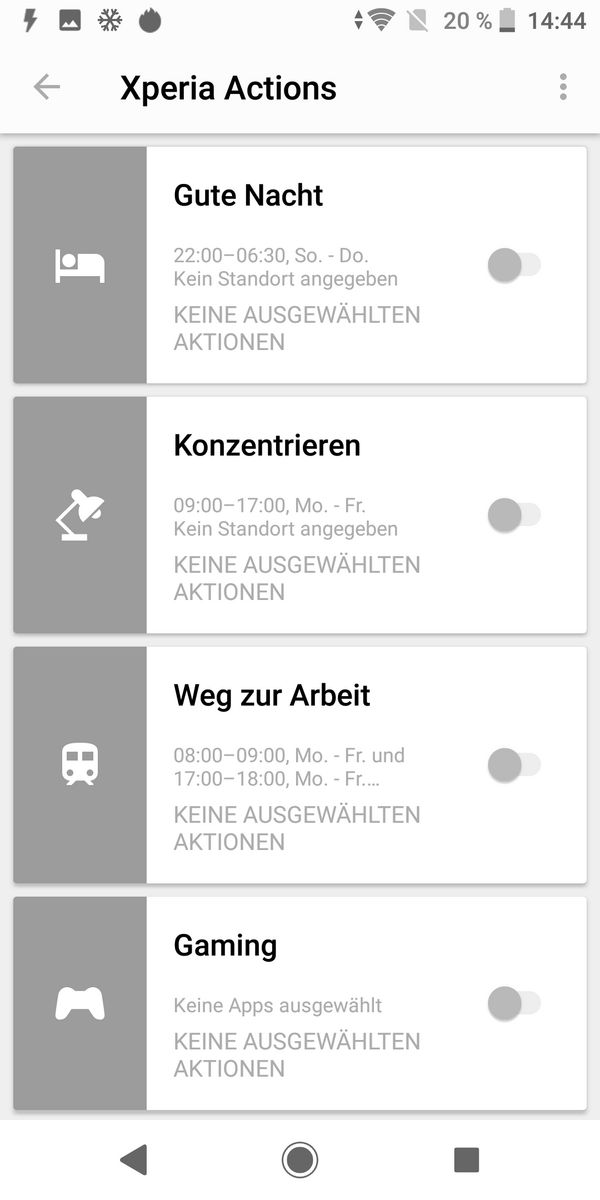This screenshot has width=600, height=1200.
Task: Turn on the Konzentrieren switch
Action: [x=513, y=515]
